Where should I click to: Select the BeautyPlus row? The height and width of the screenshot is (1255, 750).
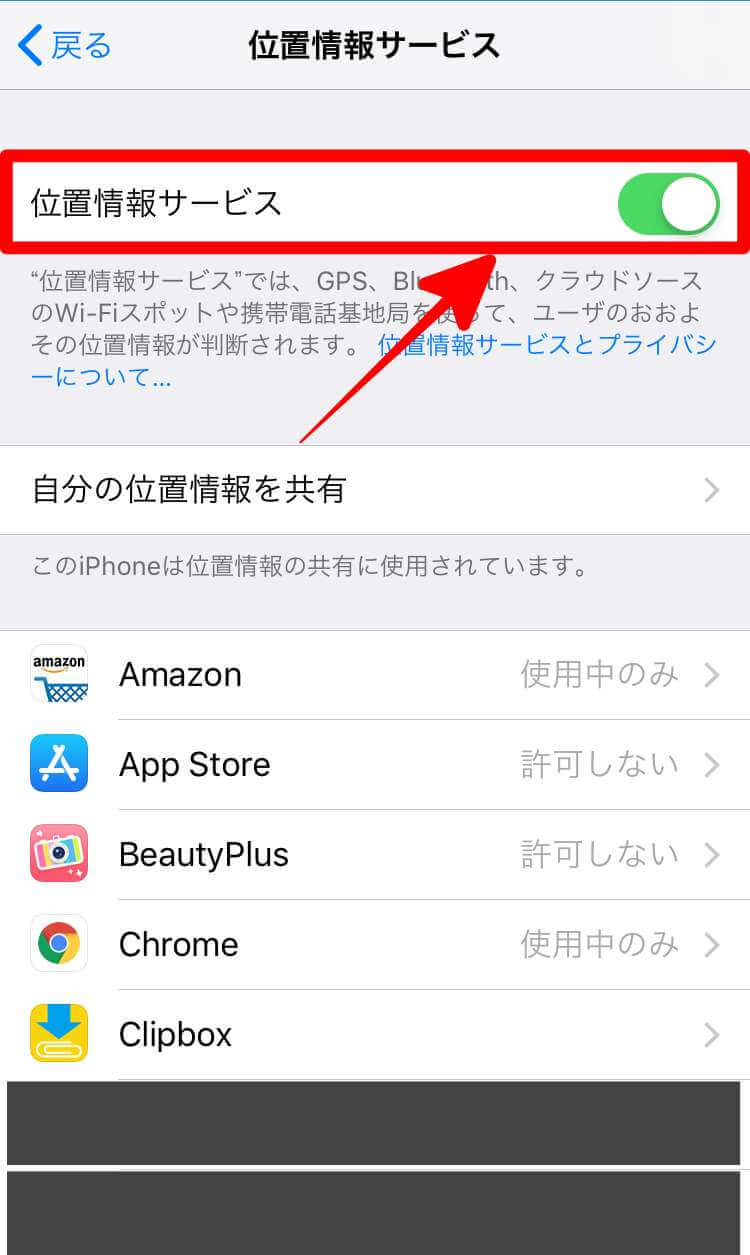(375, 855)
